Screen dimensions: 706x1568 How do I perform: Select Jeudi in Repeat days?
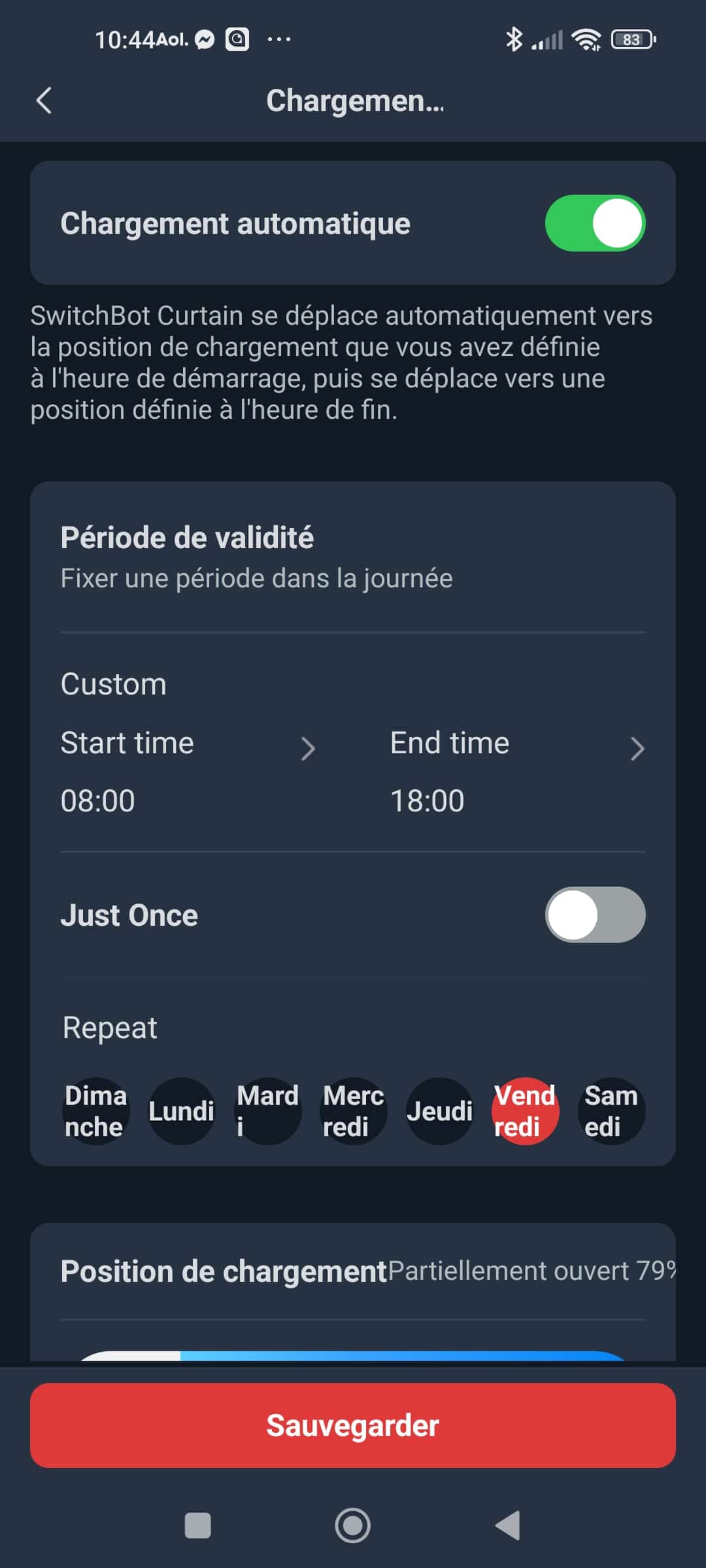(439, 1111)
